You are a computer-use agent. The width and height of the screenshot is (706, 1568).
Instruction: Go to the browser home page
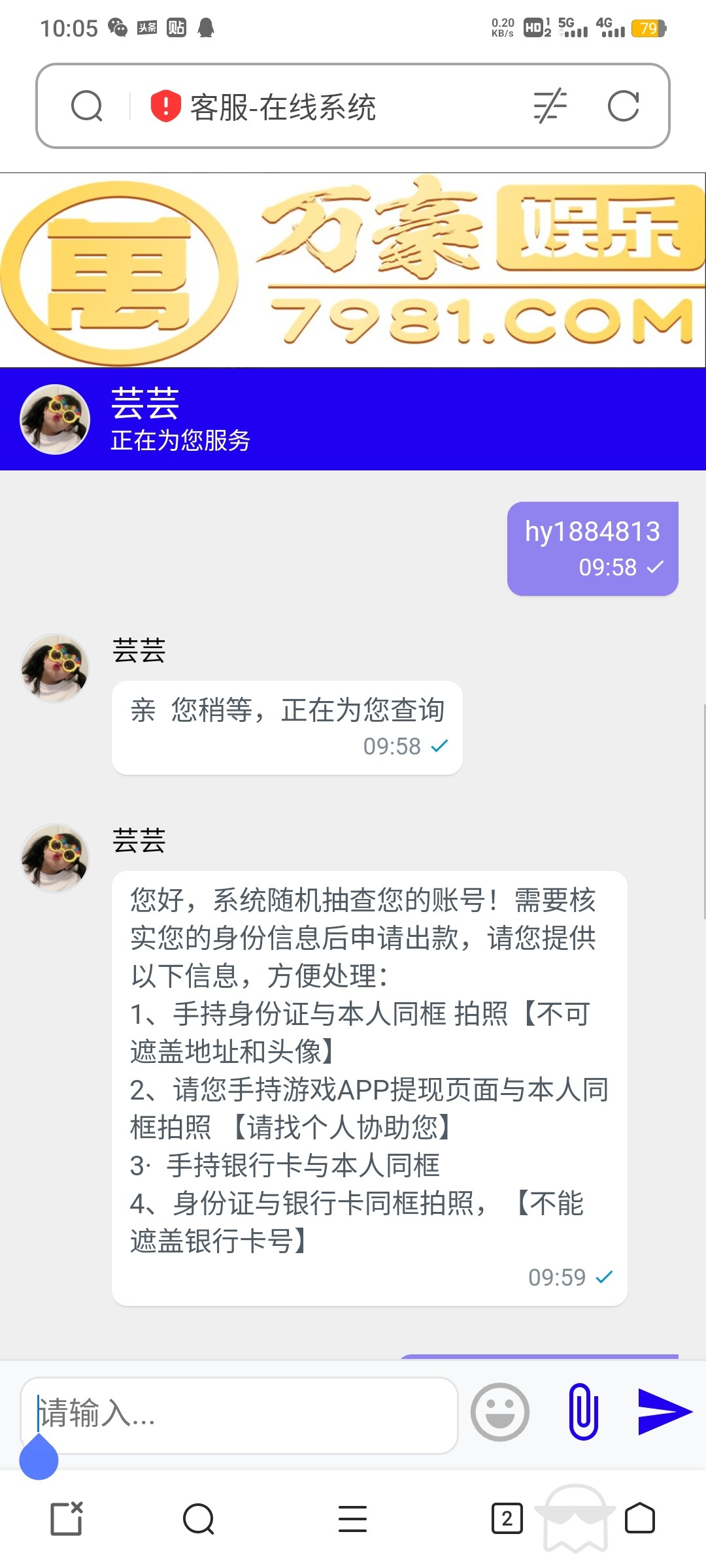pos(640,1518)
